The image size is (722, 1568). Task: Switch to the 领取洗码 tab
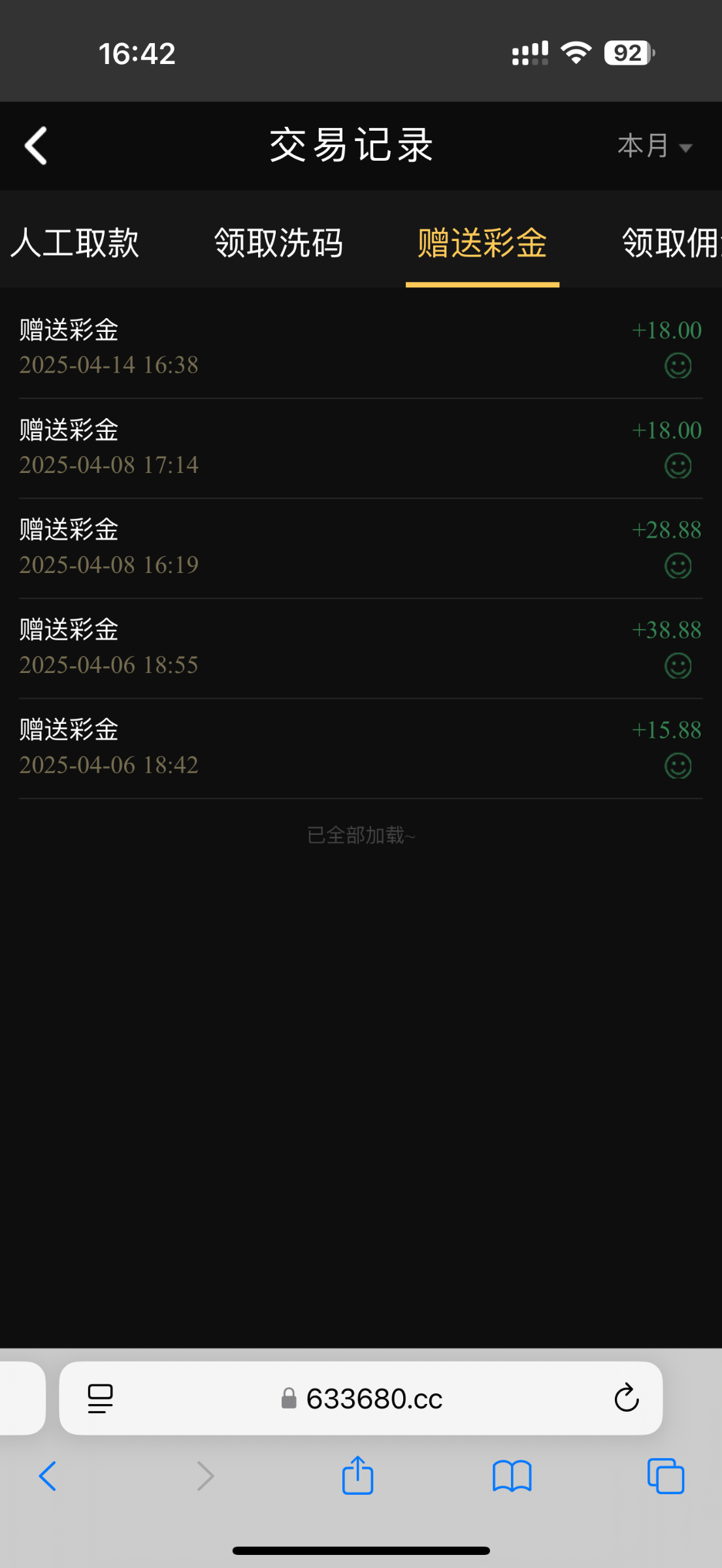(278, 243)
